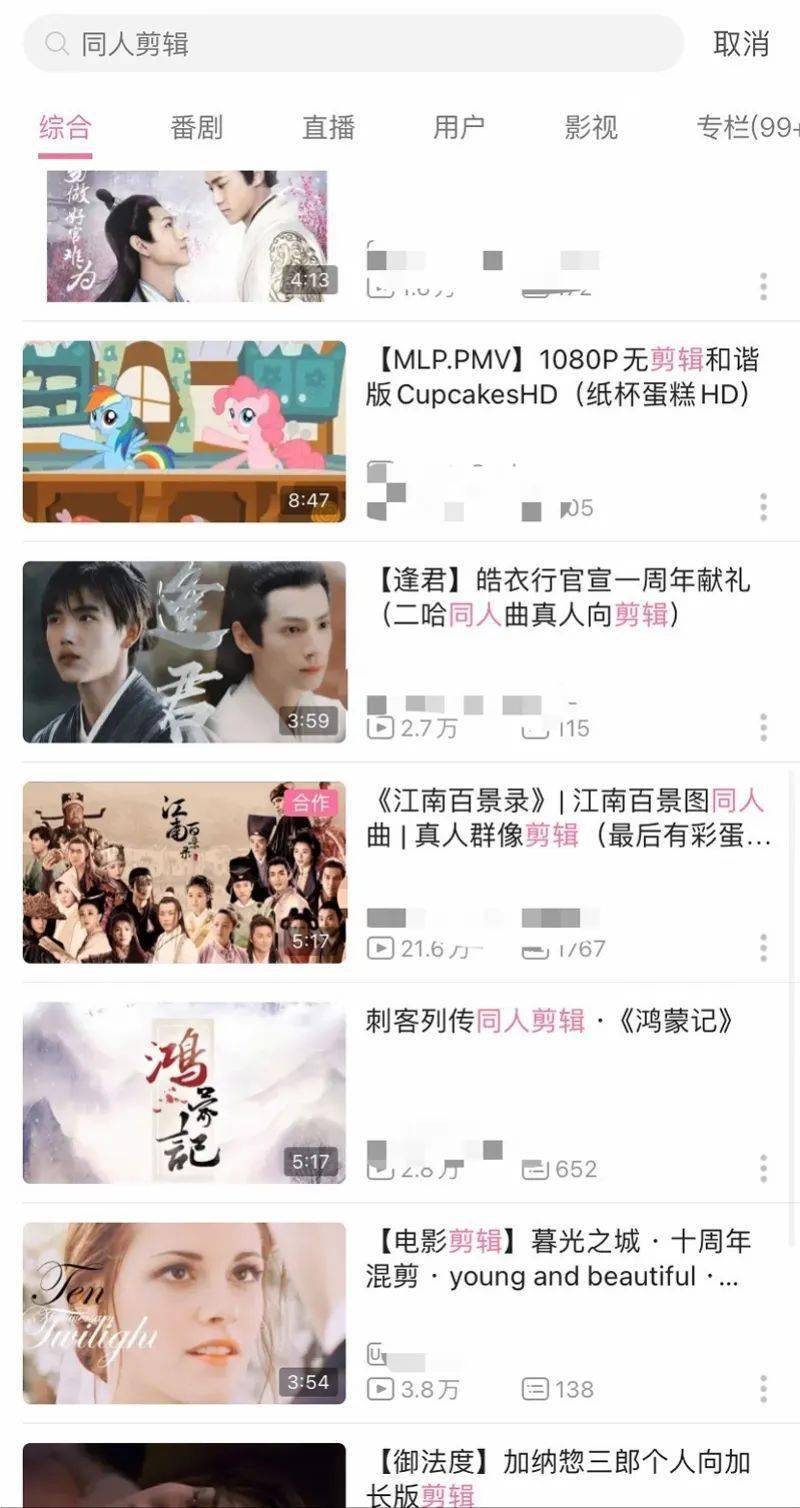Go to the 专栏 tab
Screen dimensions: 800x1508
(748, 127)
